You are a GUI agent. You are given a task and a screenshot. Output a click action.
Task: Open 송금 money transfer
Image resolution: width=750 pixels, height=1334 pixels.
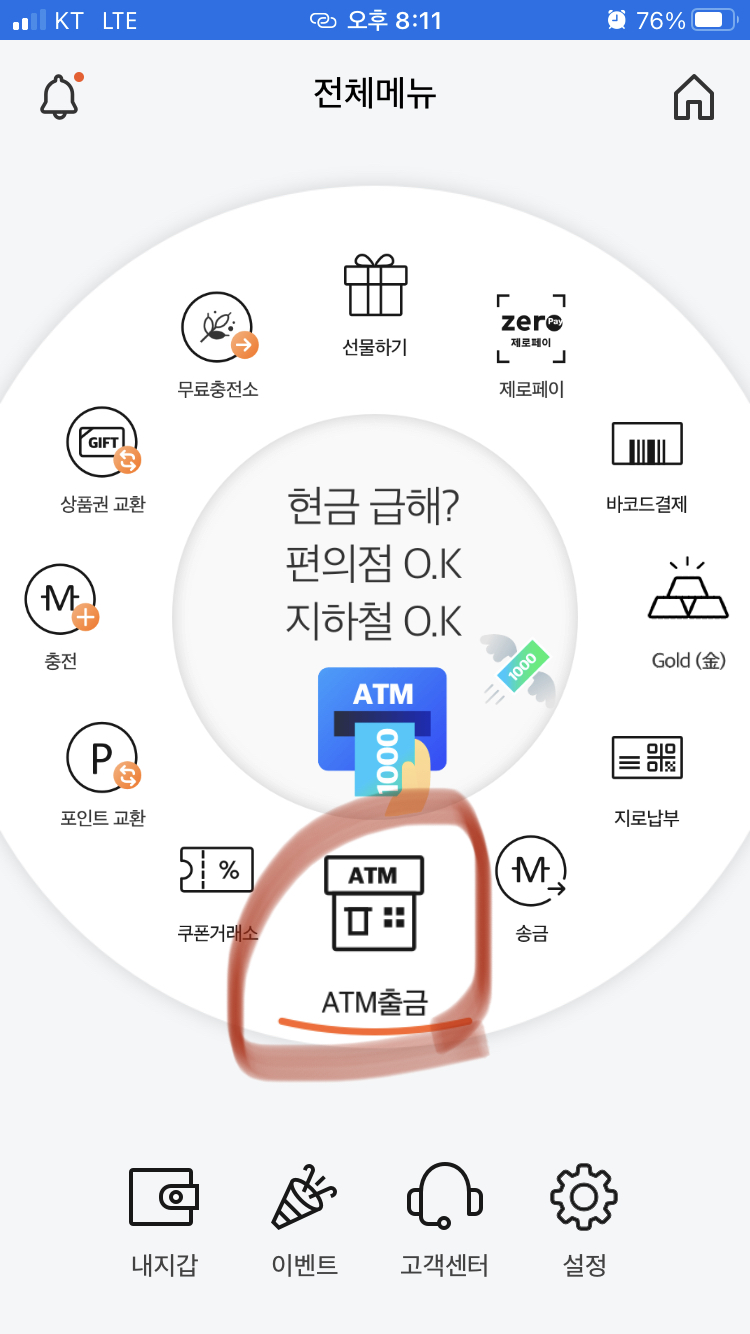click(x=531, y=889)
